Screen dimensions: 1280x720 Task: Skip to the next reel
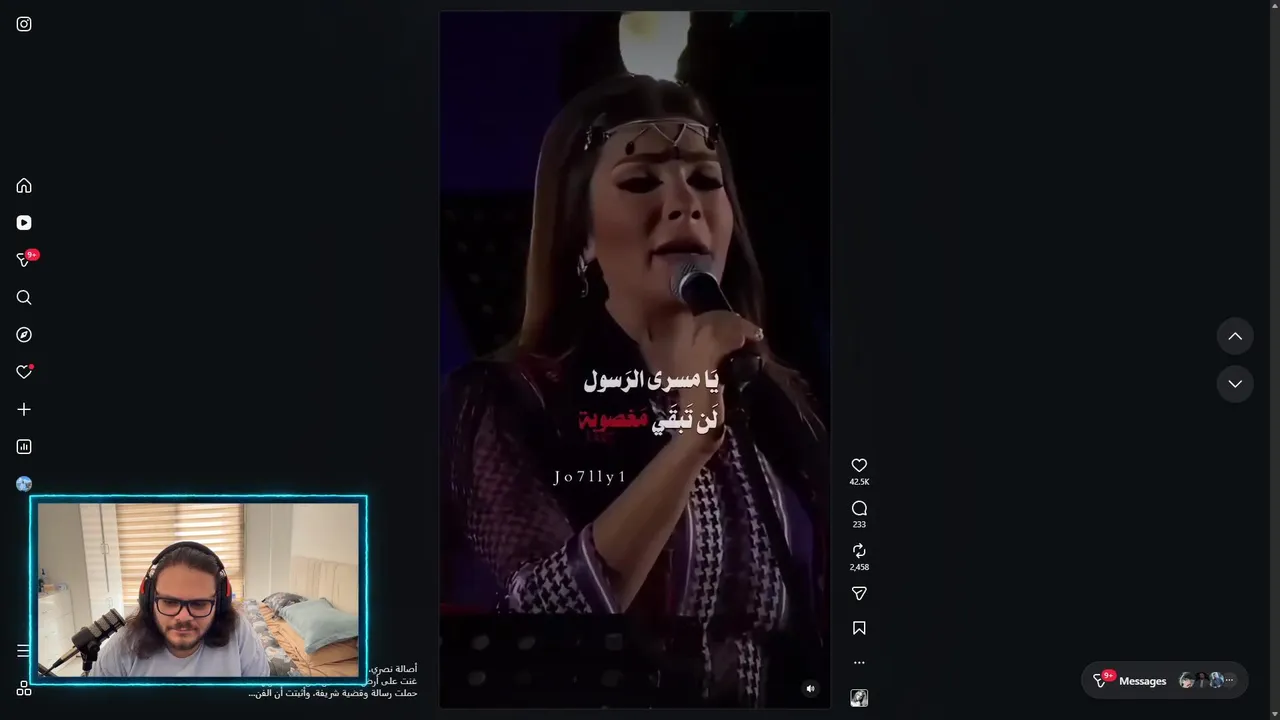(x=1235, y=384)
